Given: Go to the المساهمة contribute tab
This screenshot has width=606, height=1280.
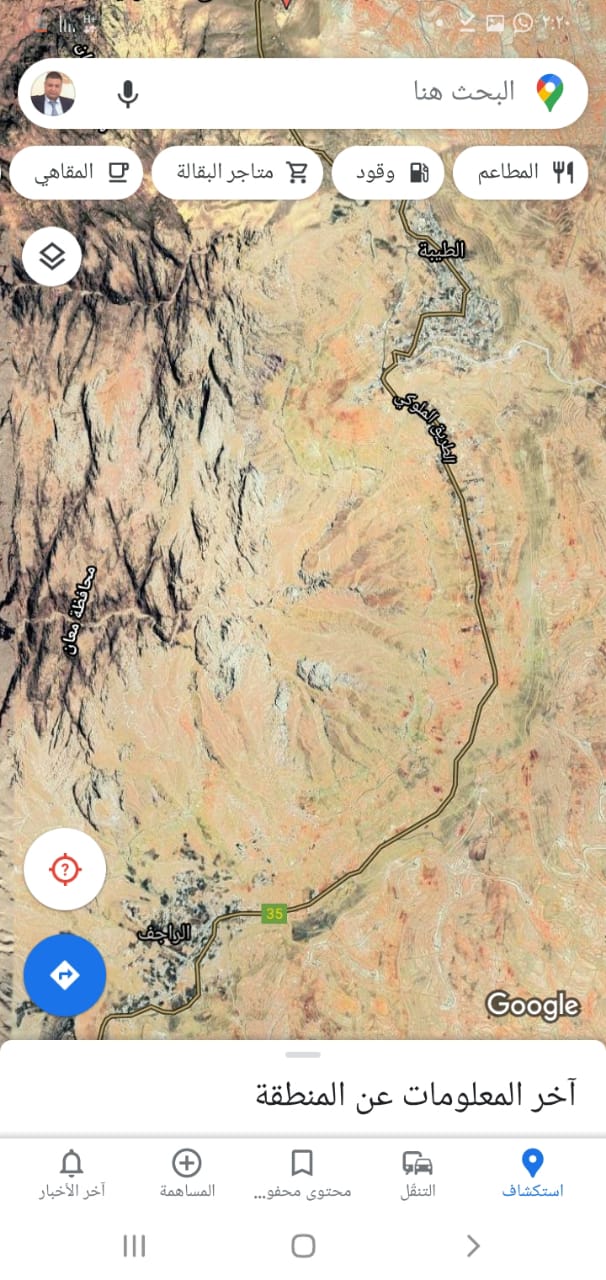Looking at the screenshot, I should (x=187, y=1173).
